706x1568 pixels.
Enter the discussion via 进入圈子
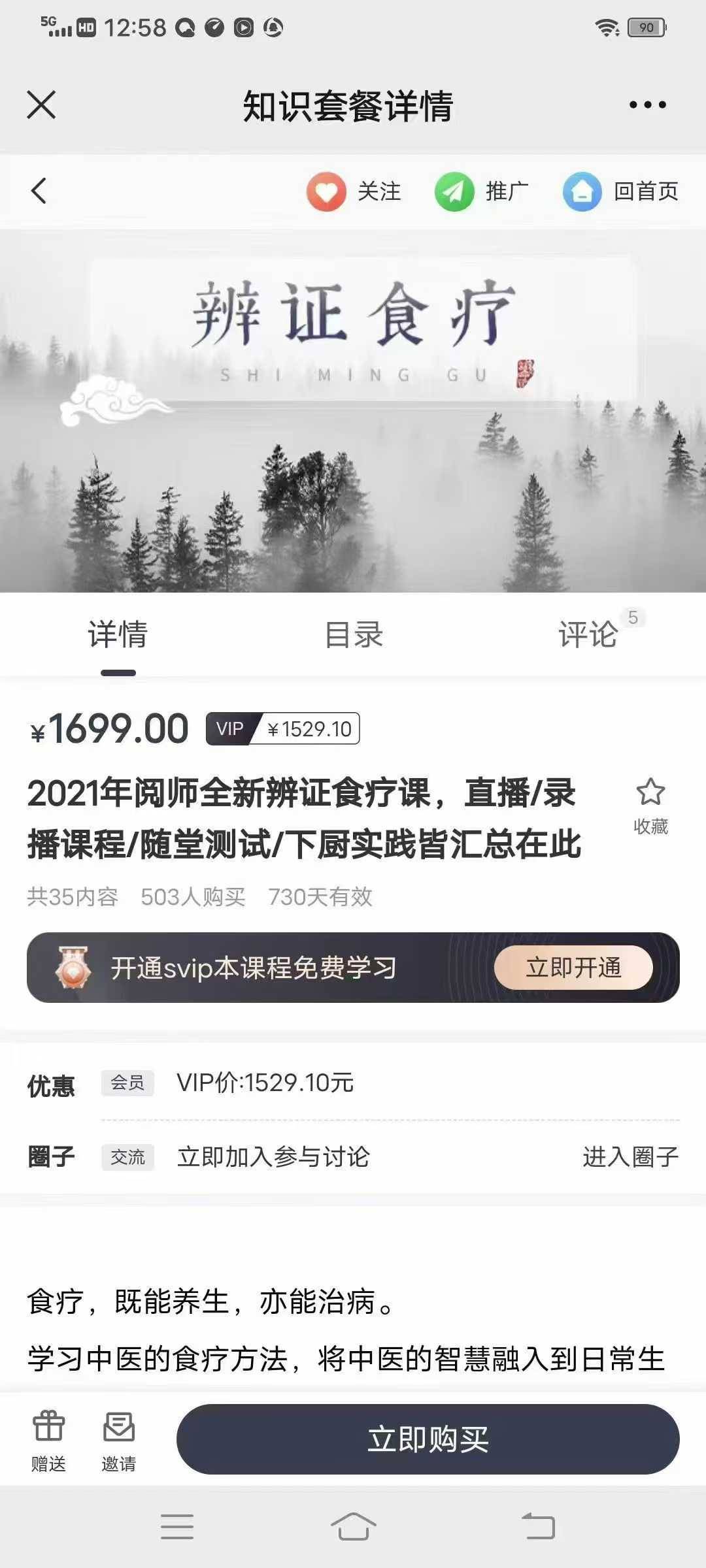pyautogui.click(x=630, y=1157)
